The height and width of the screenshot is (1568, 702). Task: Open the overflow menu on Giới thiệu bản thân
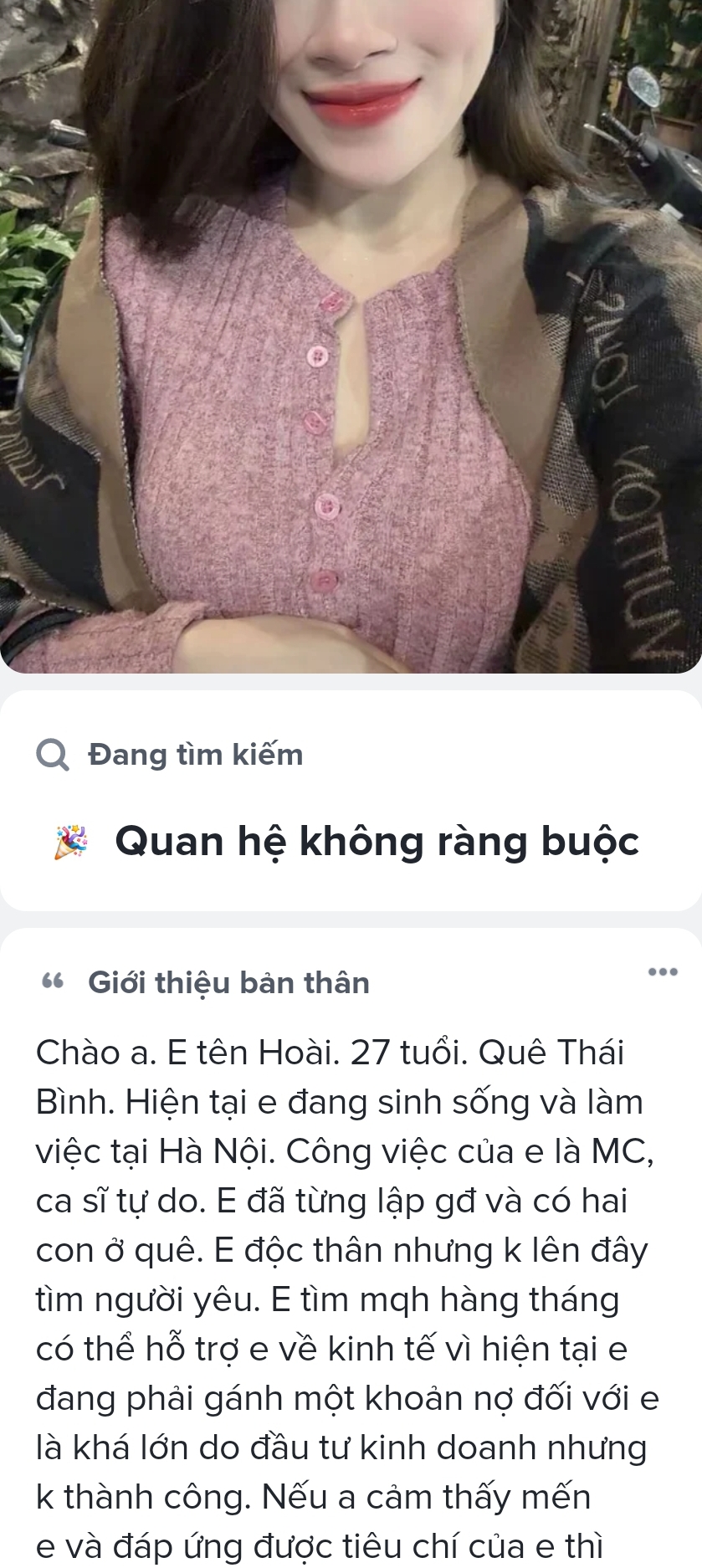pyautogui.click(x=663, y=971)
